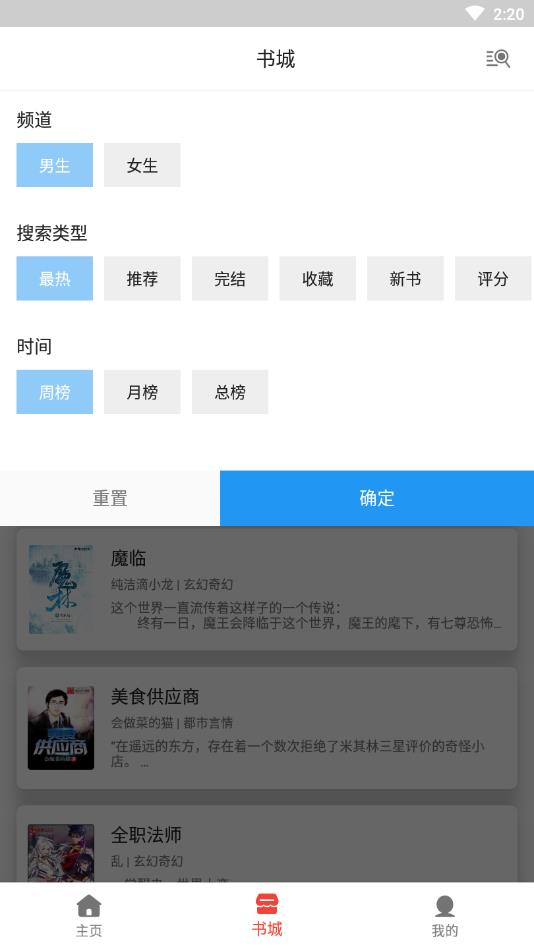Switch to the 主页 tab
The width and height of the screenshot is (534, 949).
point(89,916)
